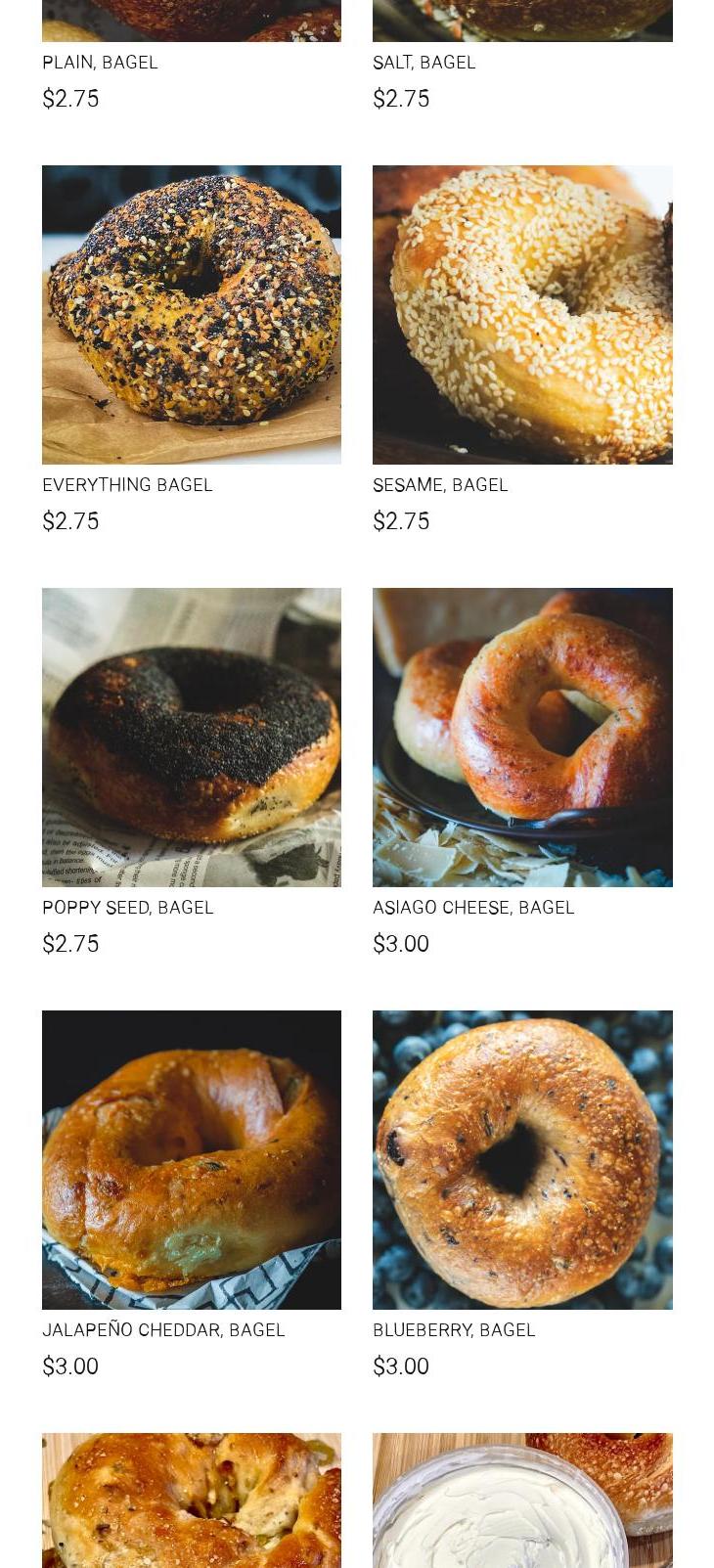Open the cream cheese bowl product
The width and height of the screenshot is (714, 1568).
coord(521,1501)
